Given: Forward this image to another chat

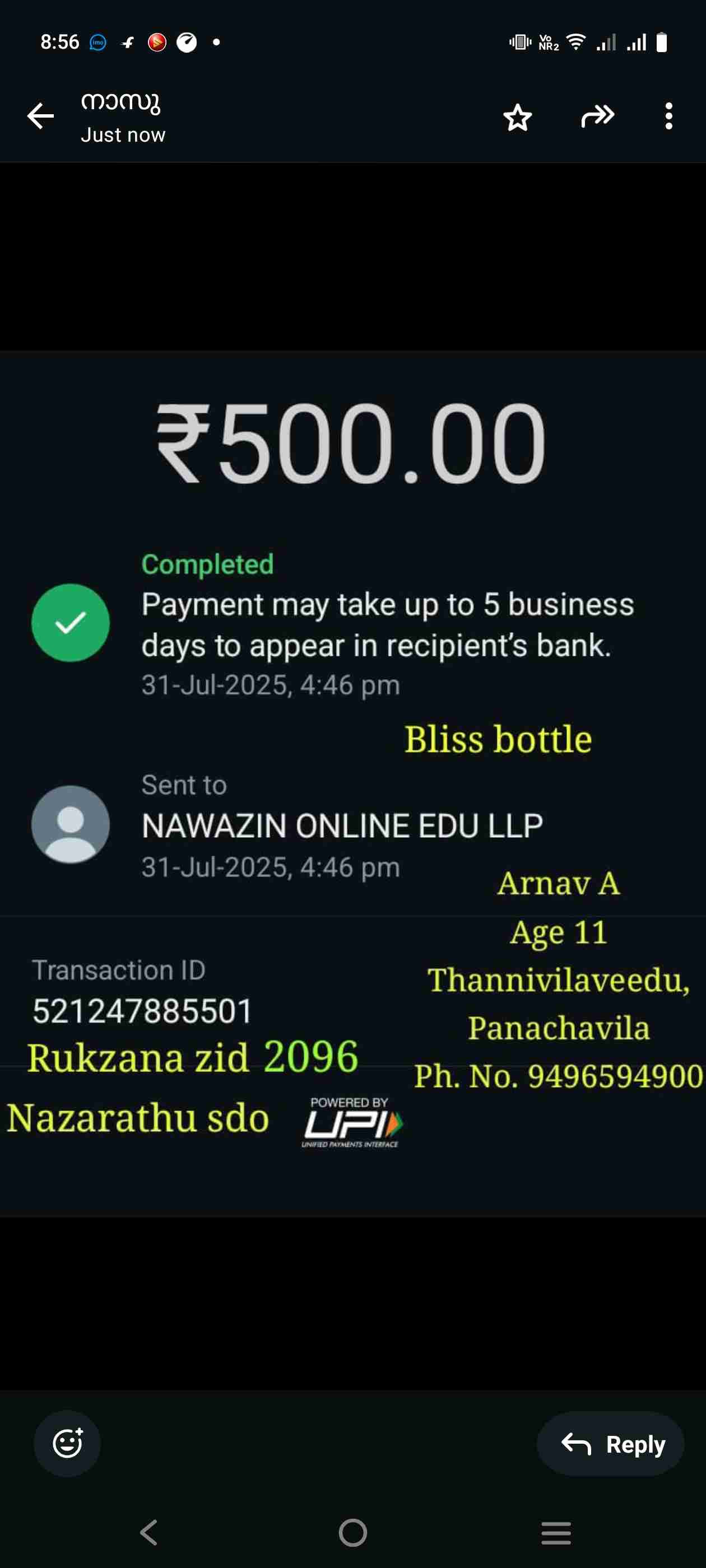Looking at the screenshot, I should coord(597,116).
